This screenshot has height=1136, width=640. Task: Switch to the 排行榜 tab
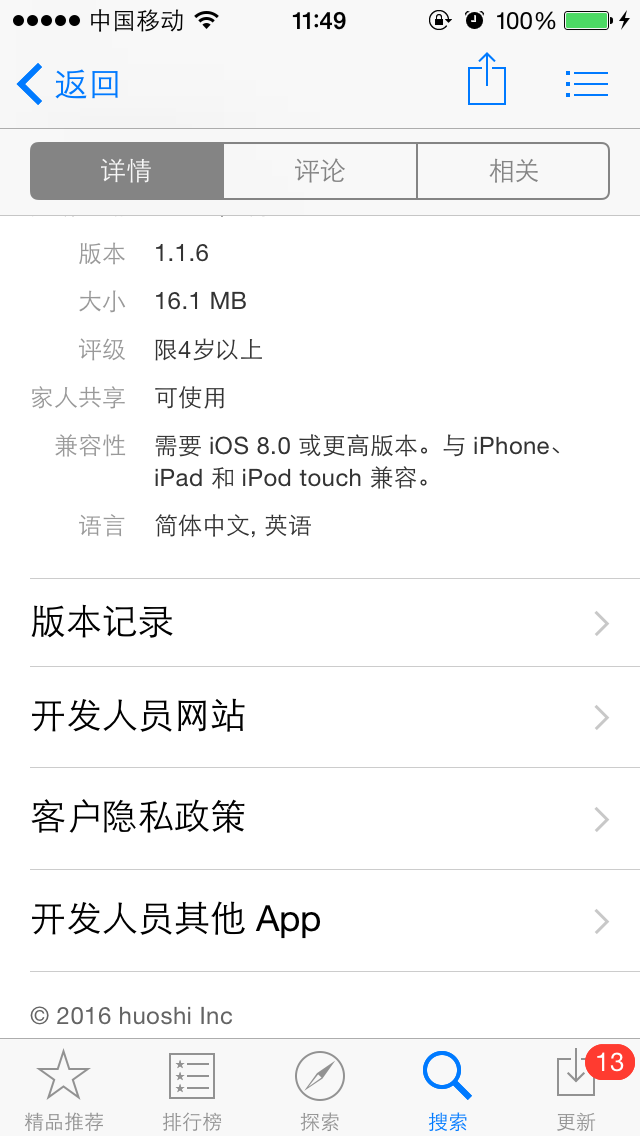pyautogui.click(x=192, y=1089)
